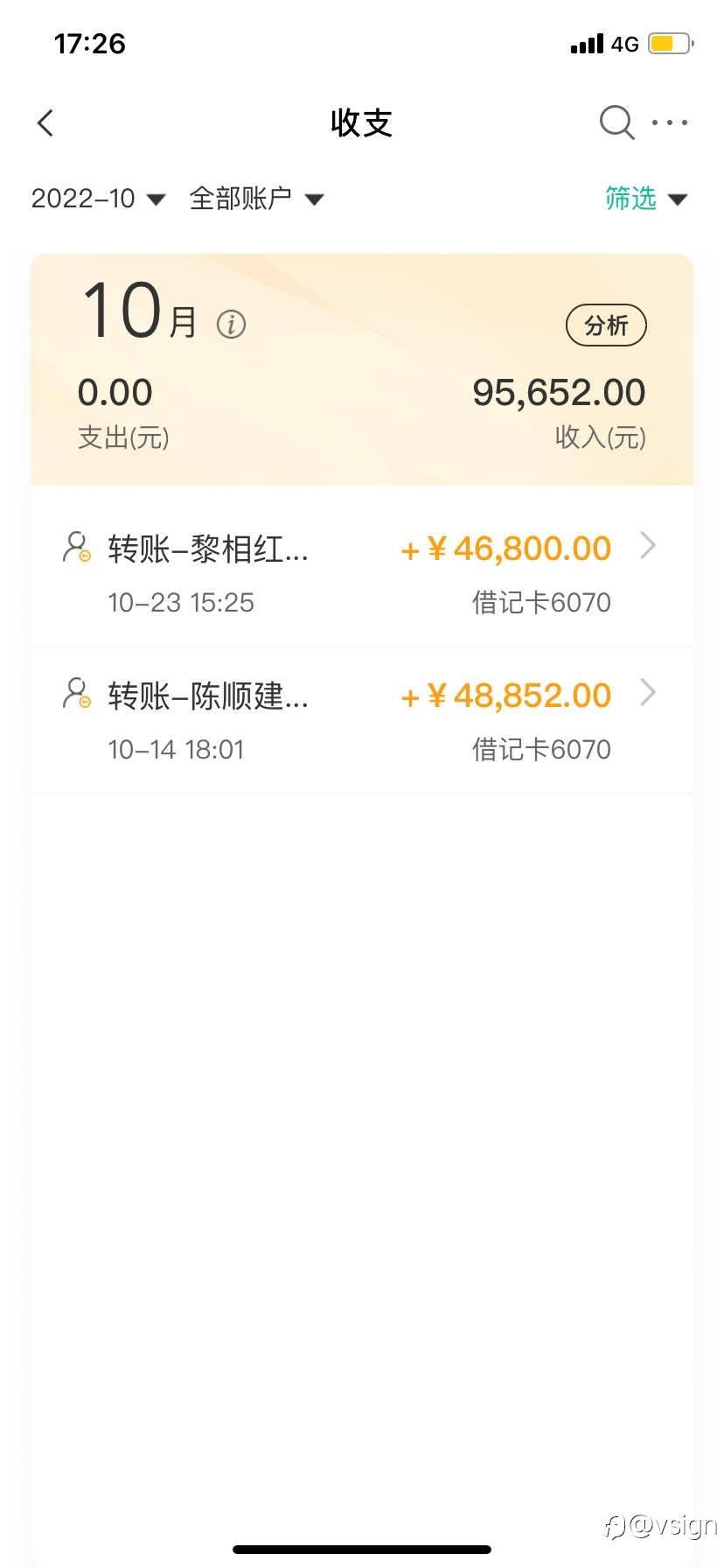The height and width of the screenshot is (1568, 724).
Task: Open the three-dot overflow menu
Action: pos(671,122)
